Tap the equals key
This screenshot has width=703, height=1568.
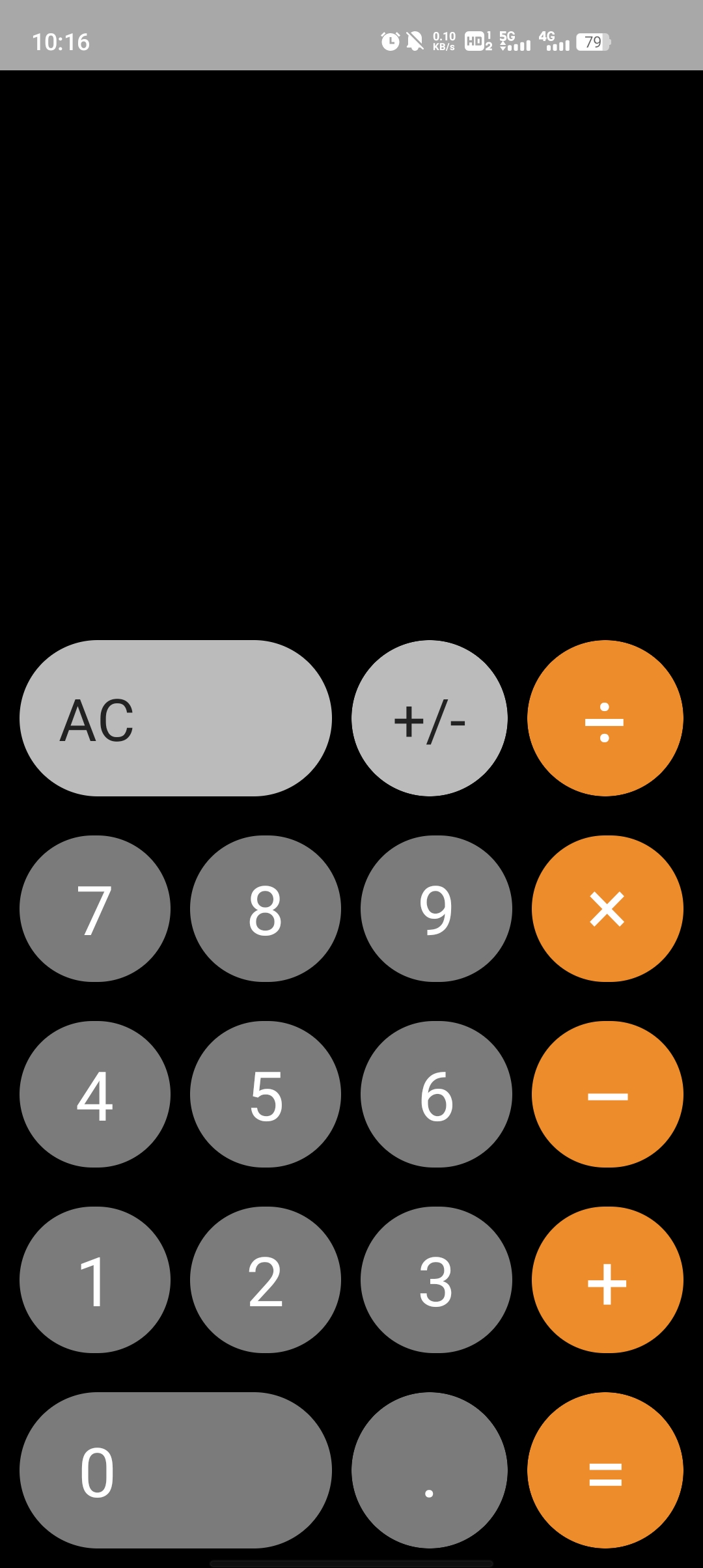click(x=605, y=1470)
